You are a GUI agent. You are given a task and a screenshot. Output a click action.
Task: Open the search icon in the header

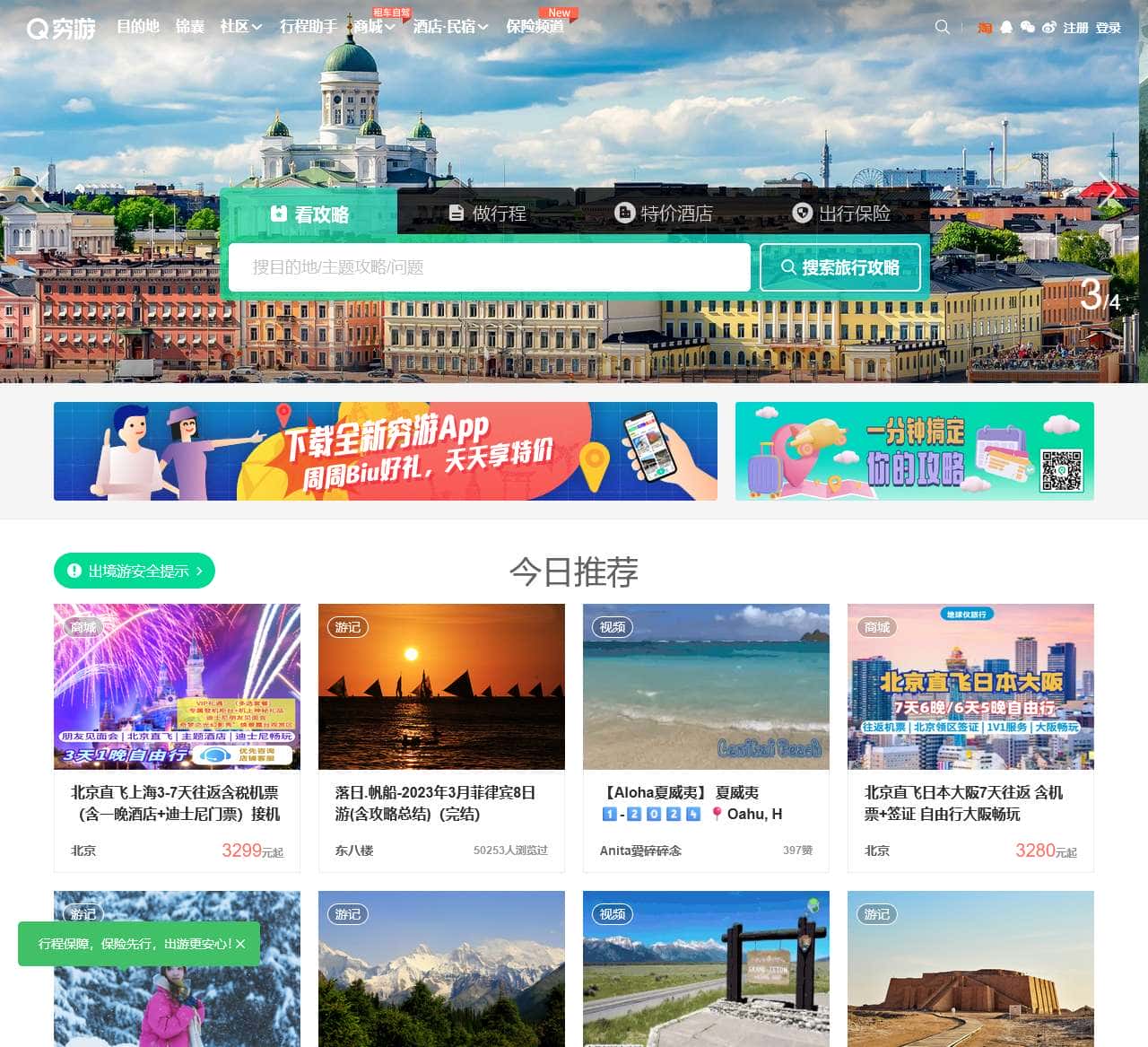click(942, 27)
